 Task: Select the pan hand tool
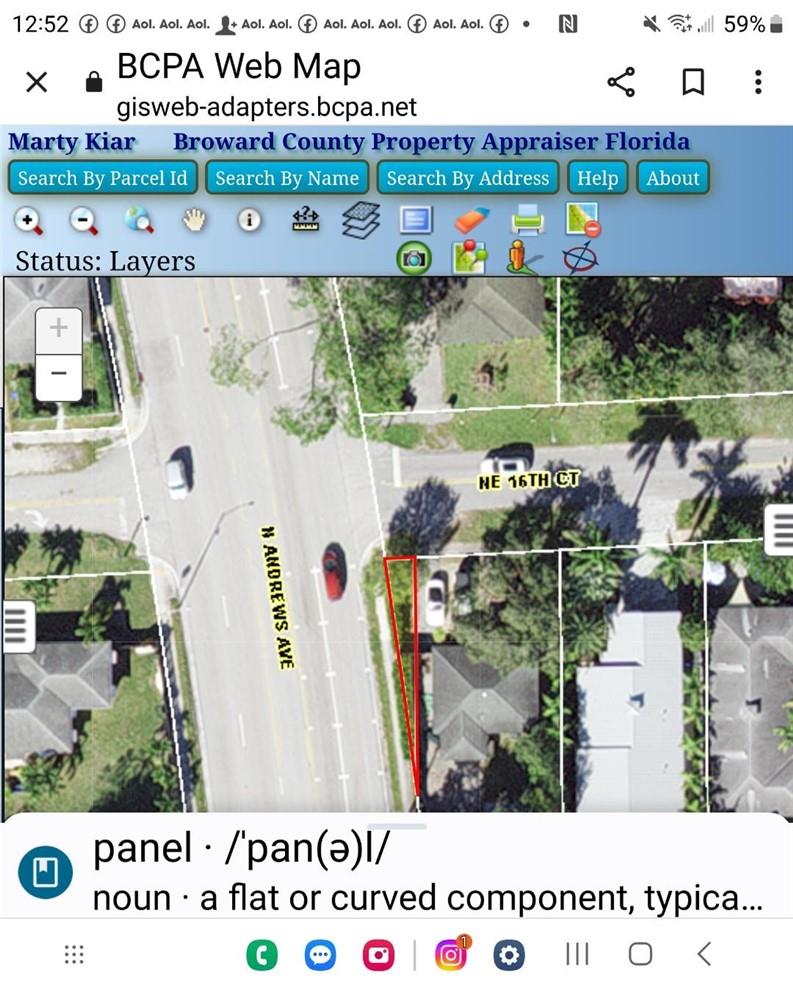(x=194, y=220)
